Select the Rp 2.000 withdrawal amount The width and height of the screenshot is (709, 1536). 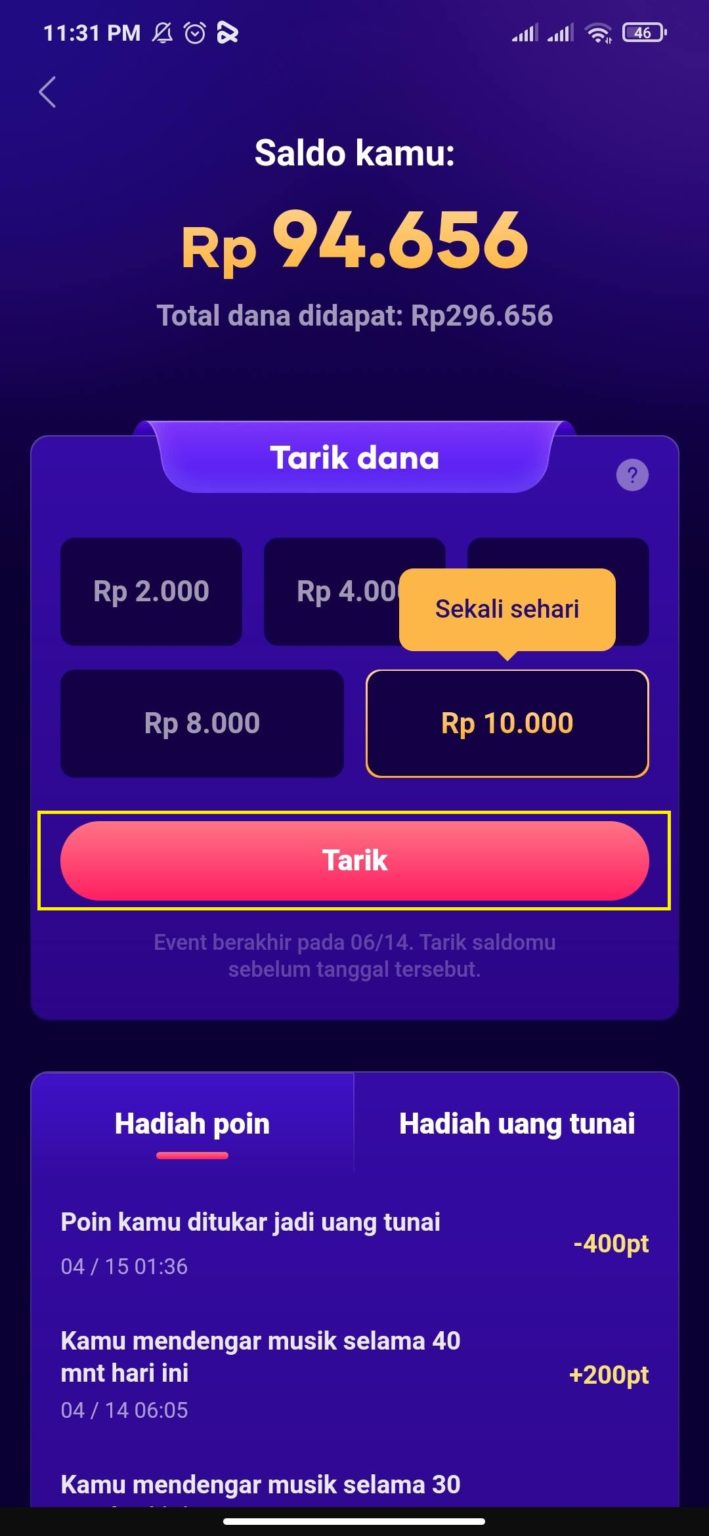click(x=151, y=591)
